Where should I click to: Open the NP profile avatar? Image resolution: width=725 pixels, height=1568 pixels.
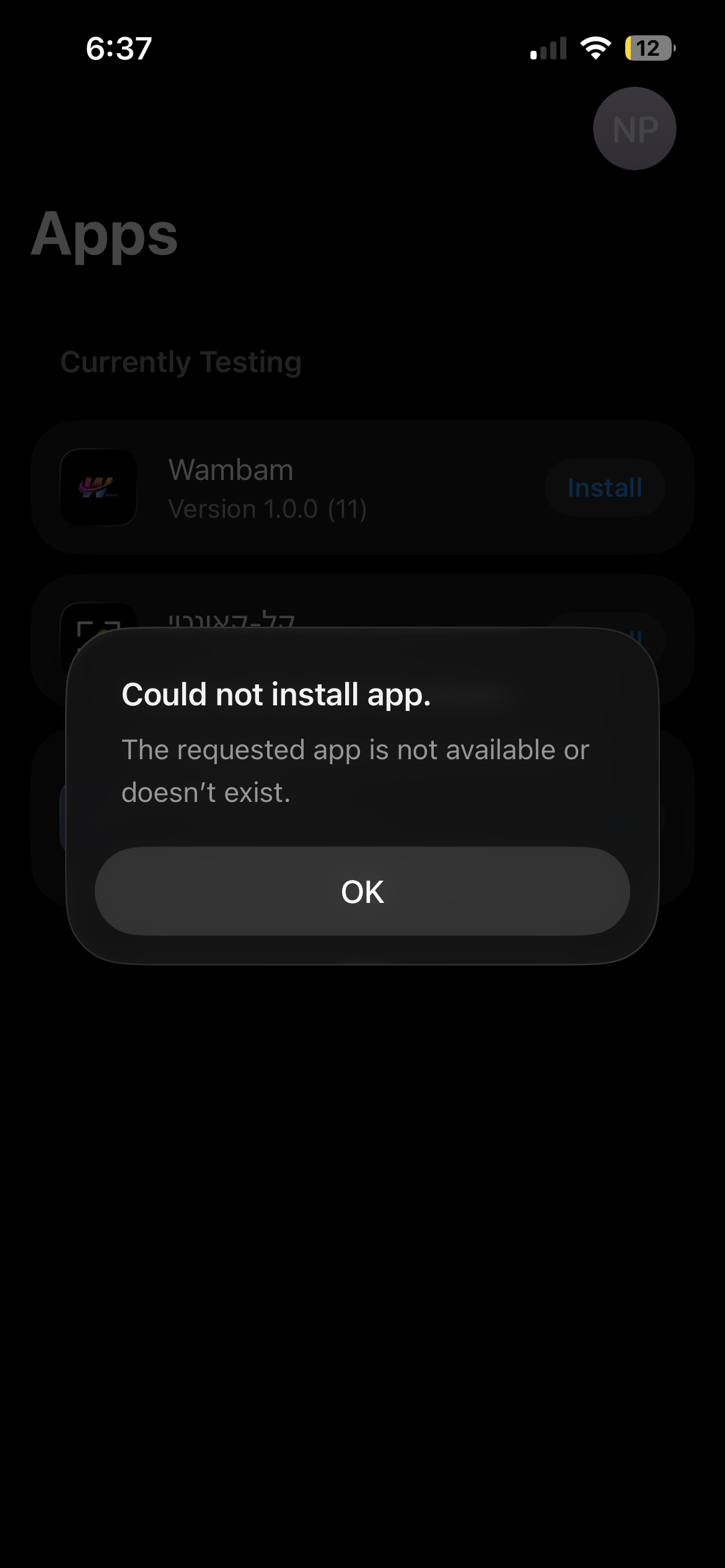[x=634, y=129]
